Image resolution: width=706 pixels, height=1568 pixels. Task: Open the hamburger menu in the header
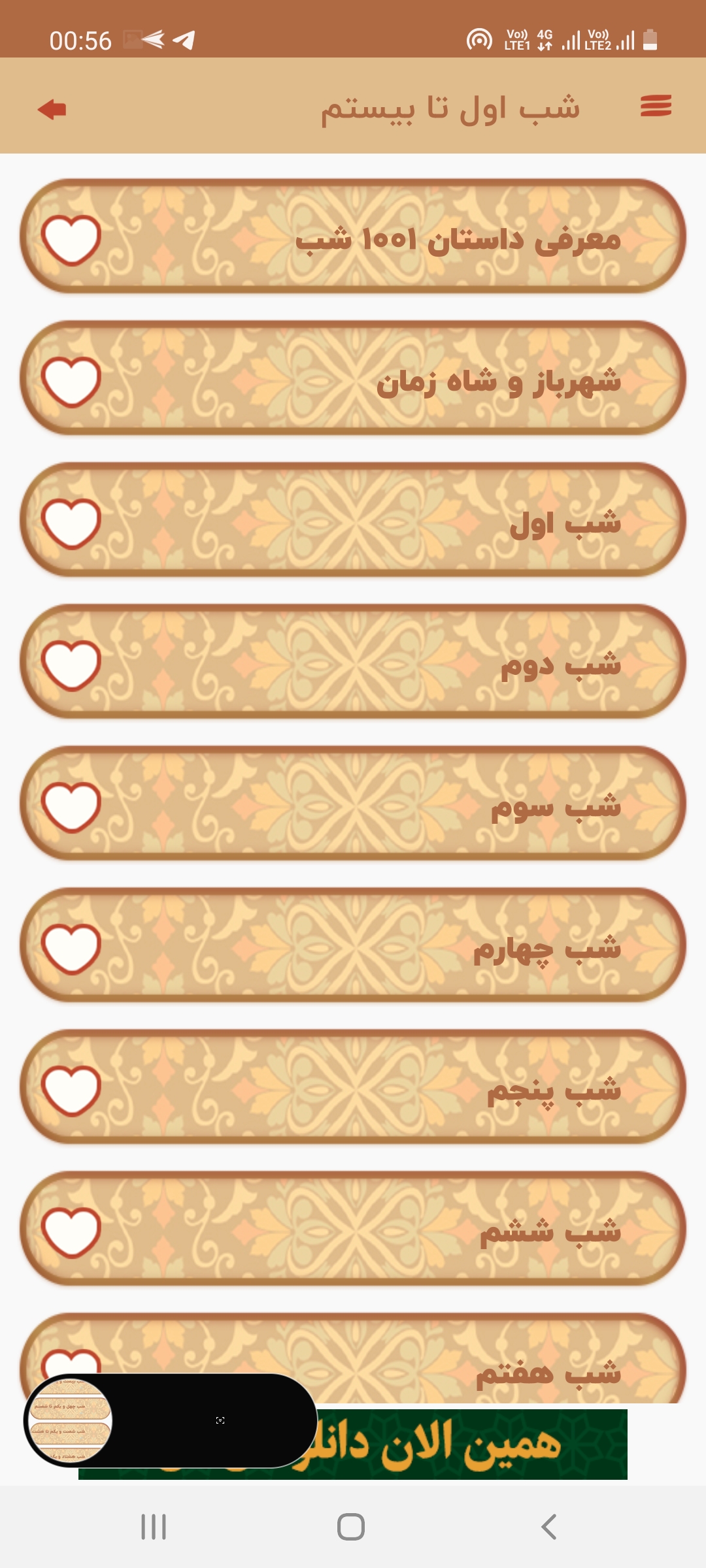point(656,106)
